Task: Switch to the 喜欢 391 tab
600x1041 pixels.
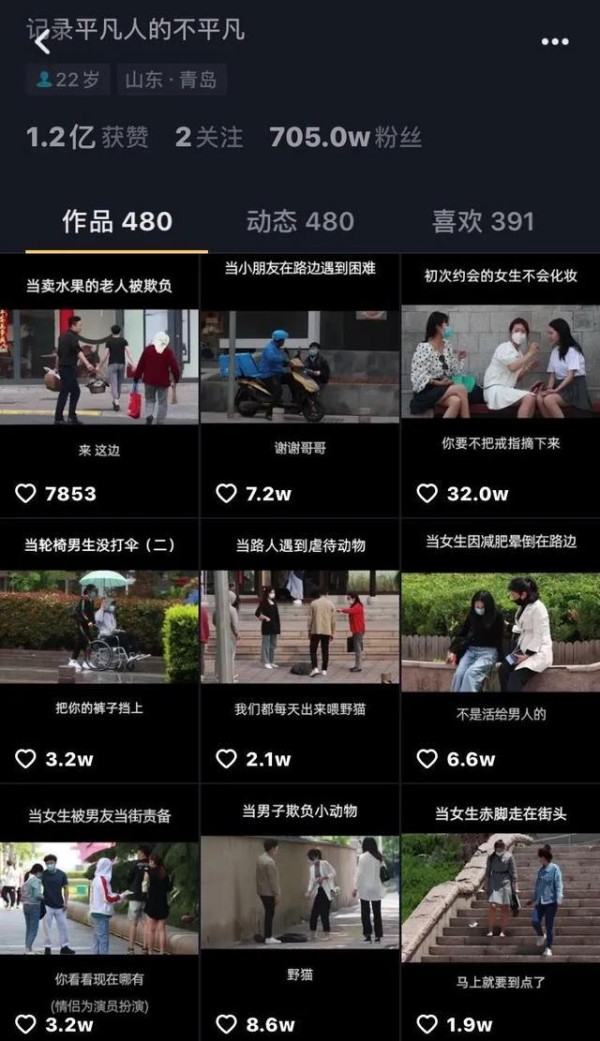Action: click(x=483, y=221)
